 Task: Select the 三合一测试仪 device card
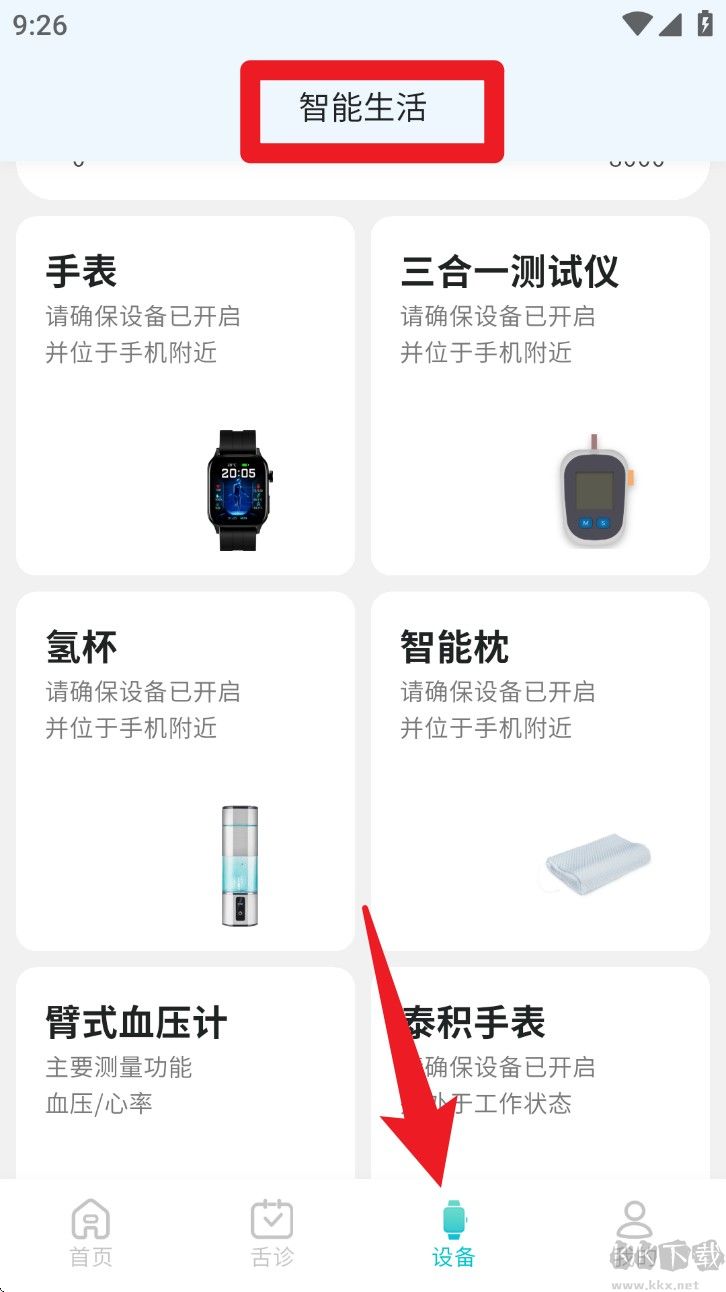(x=540, y=395)
